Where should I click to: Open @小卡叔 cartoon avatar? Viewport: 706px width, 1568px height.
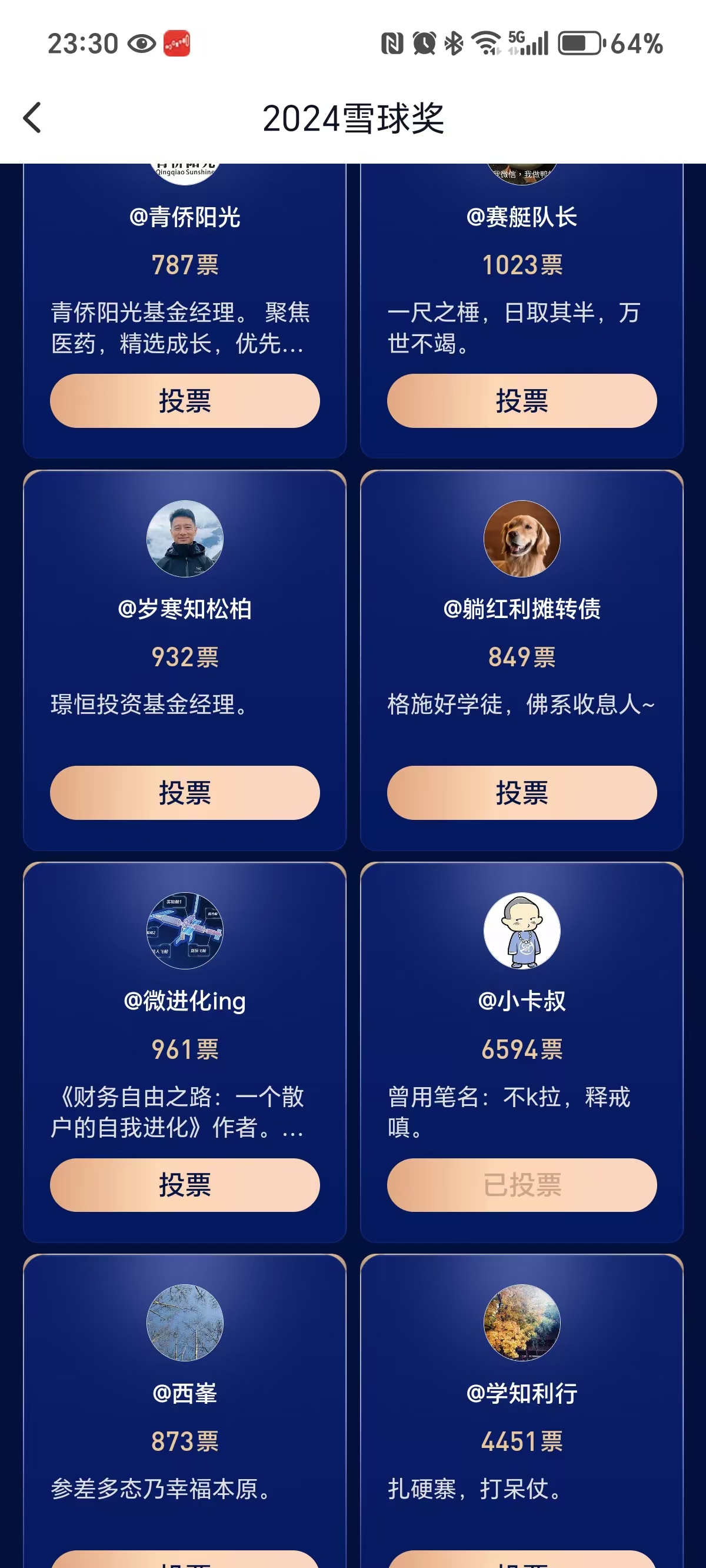[x=522, y=930]
